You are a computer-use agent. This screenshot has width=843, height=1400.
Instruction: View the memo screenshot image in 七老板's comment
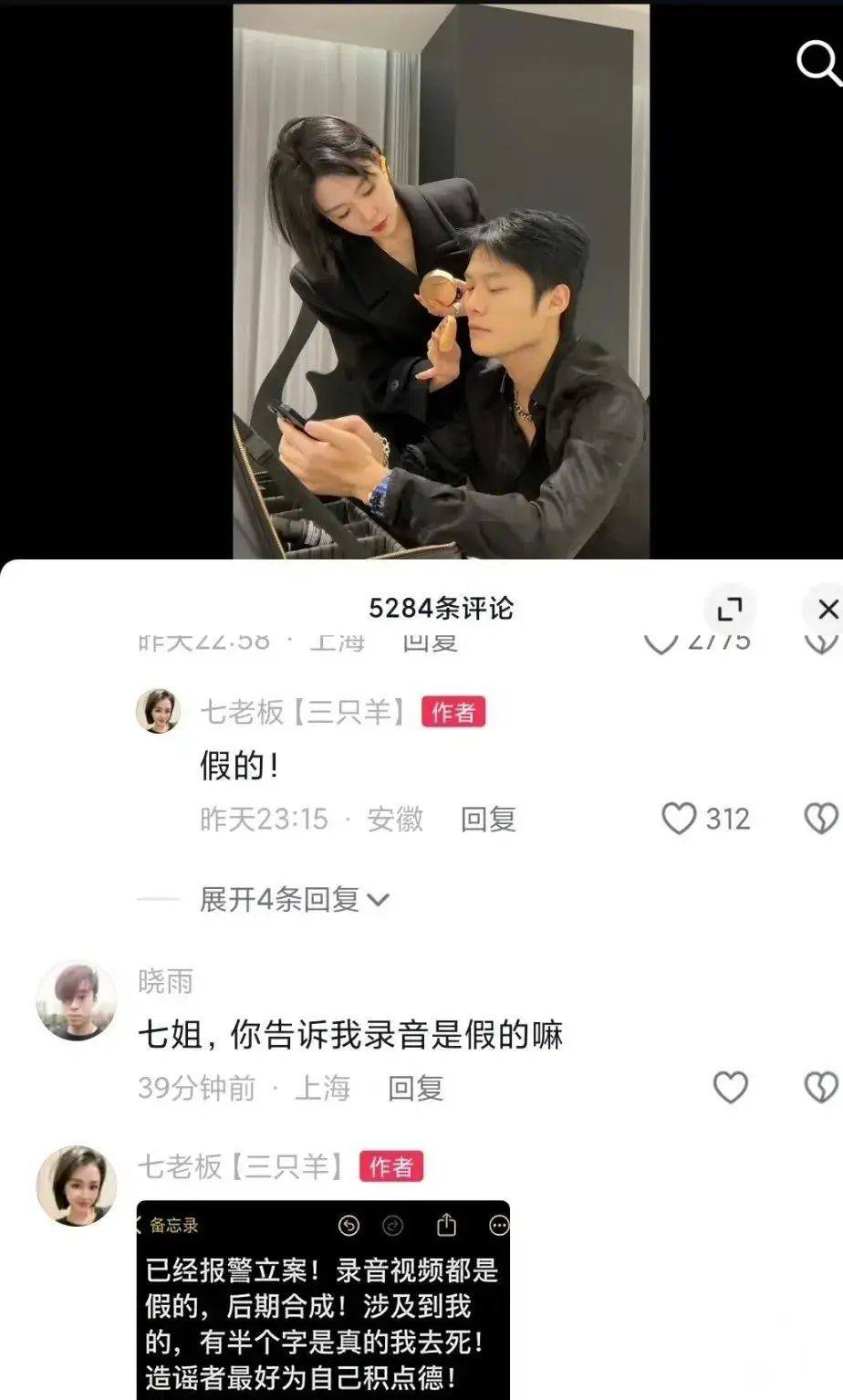point(323,1301)
